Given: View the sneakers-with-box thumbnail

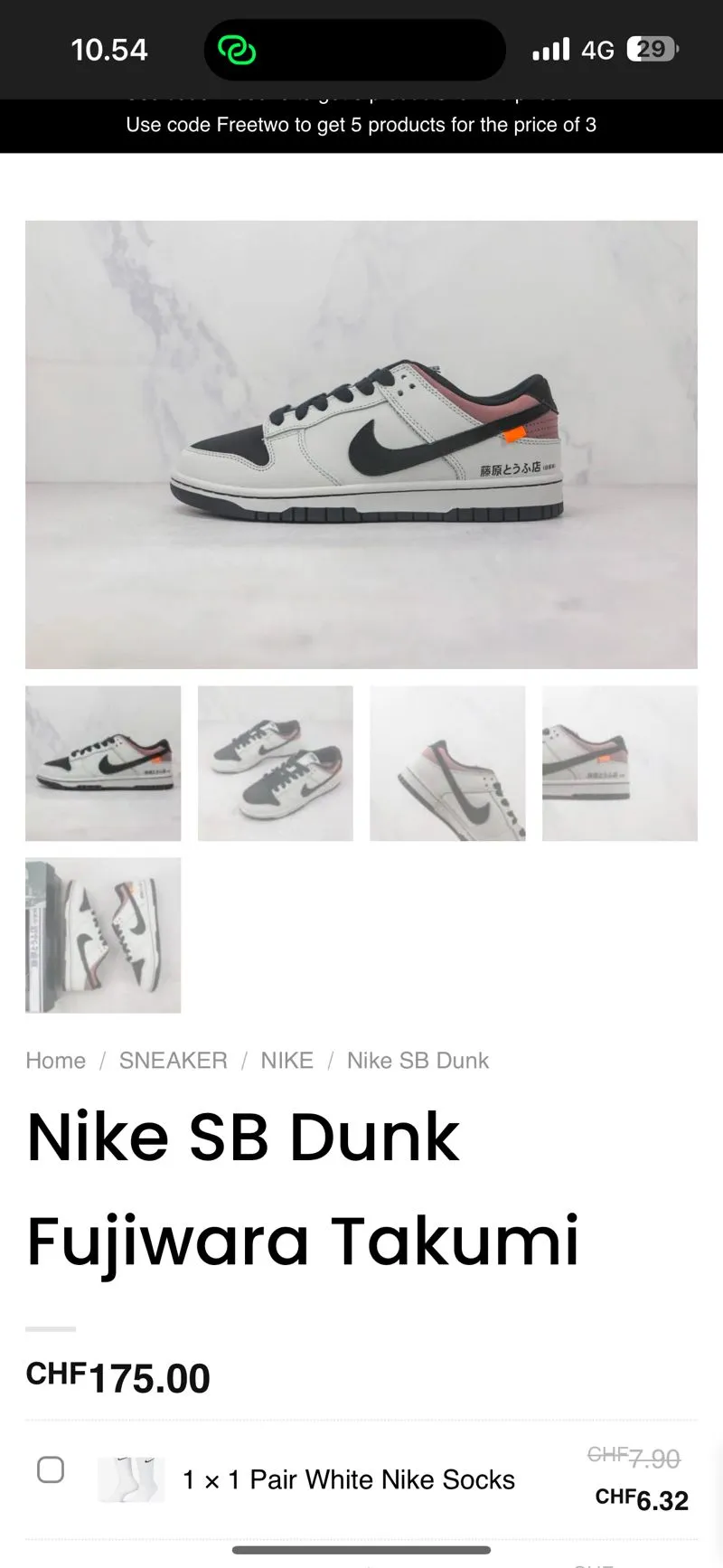Looking at the screenshot, I should tap(103, 936).
